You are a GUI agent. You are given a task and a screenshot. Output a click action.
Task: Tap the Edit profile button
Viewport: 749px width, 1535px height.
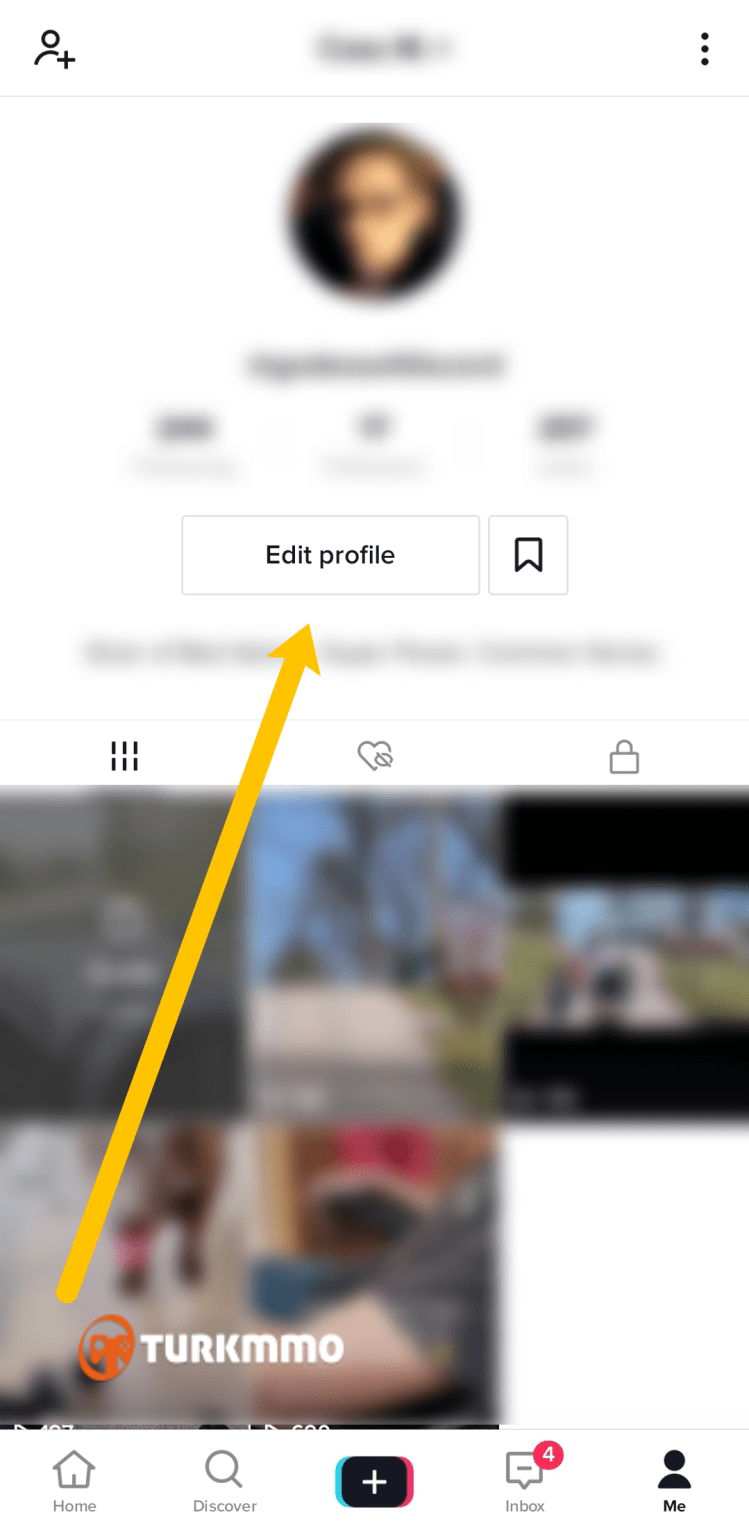point(330,555)
